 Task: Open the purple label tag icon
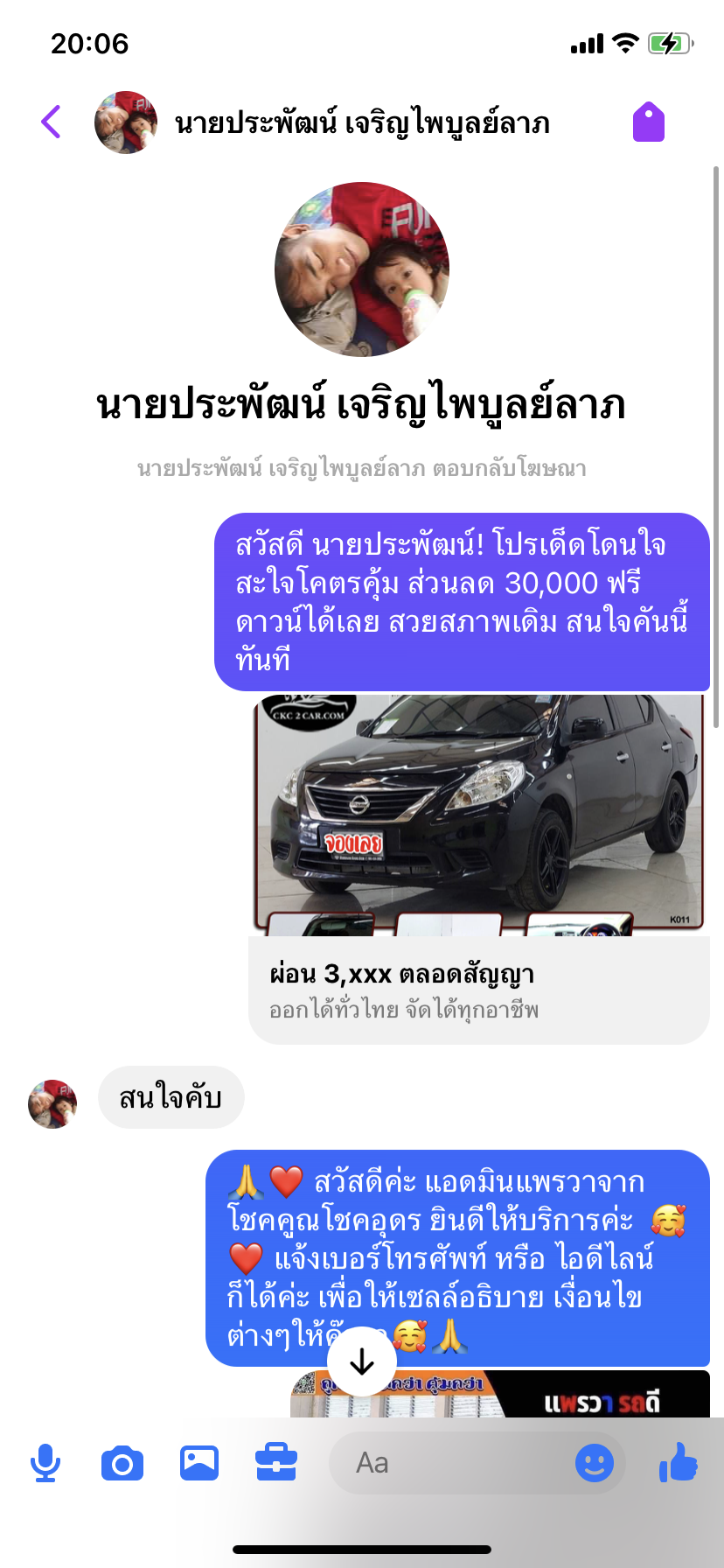(x=648, y=122)
